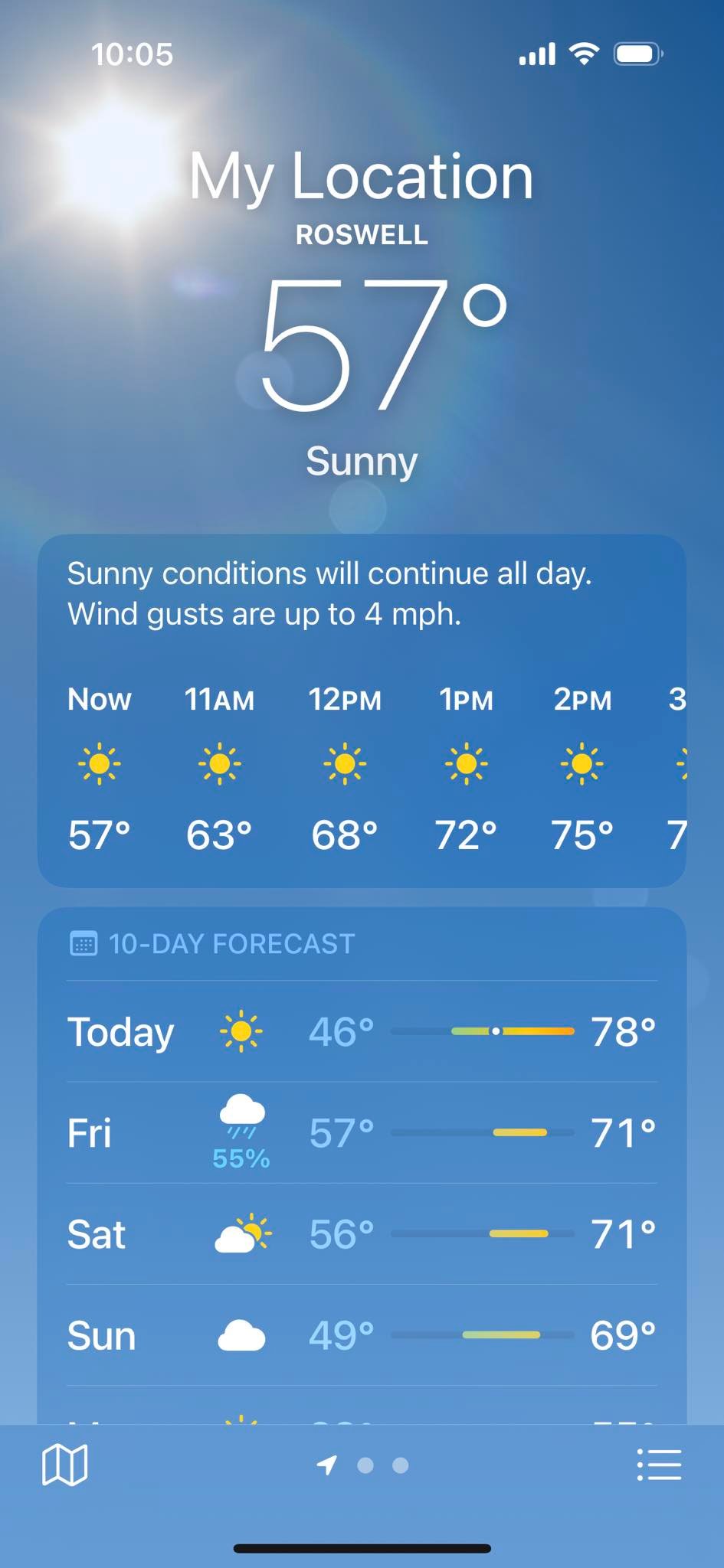The height and width of the screenshot is (1568, 724).
Task: Open the Now hourly forecast
Action: point(100,766)
